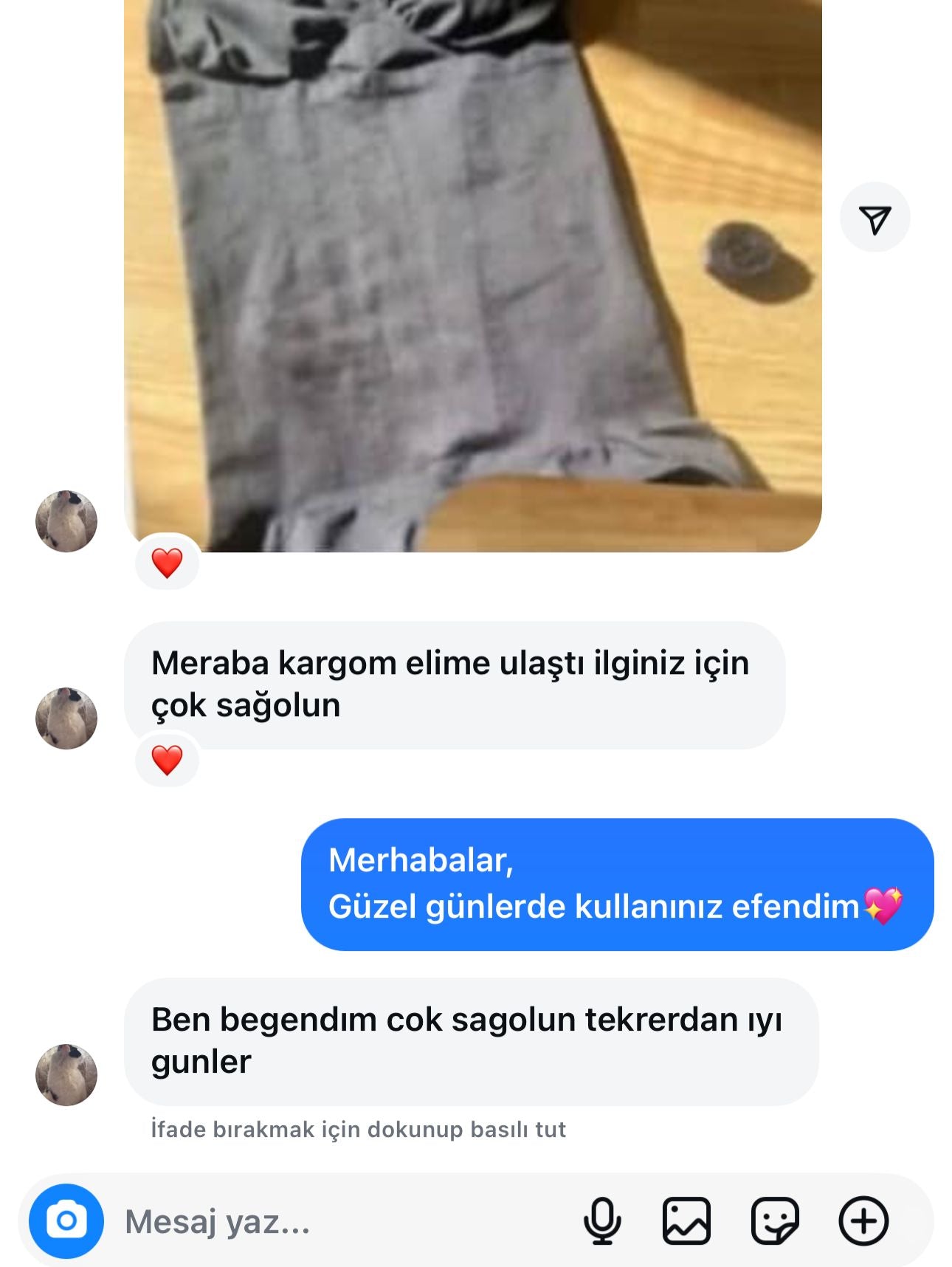Open the sticker picker

coord(774,1220)
